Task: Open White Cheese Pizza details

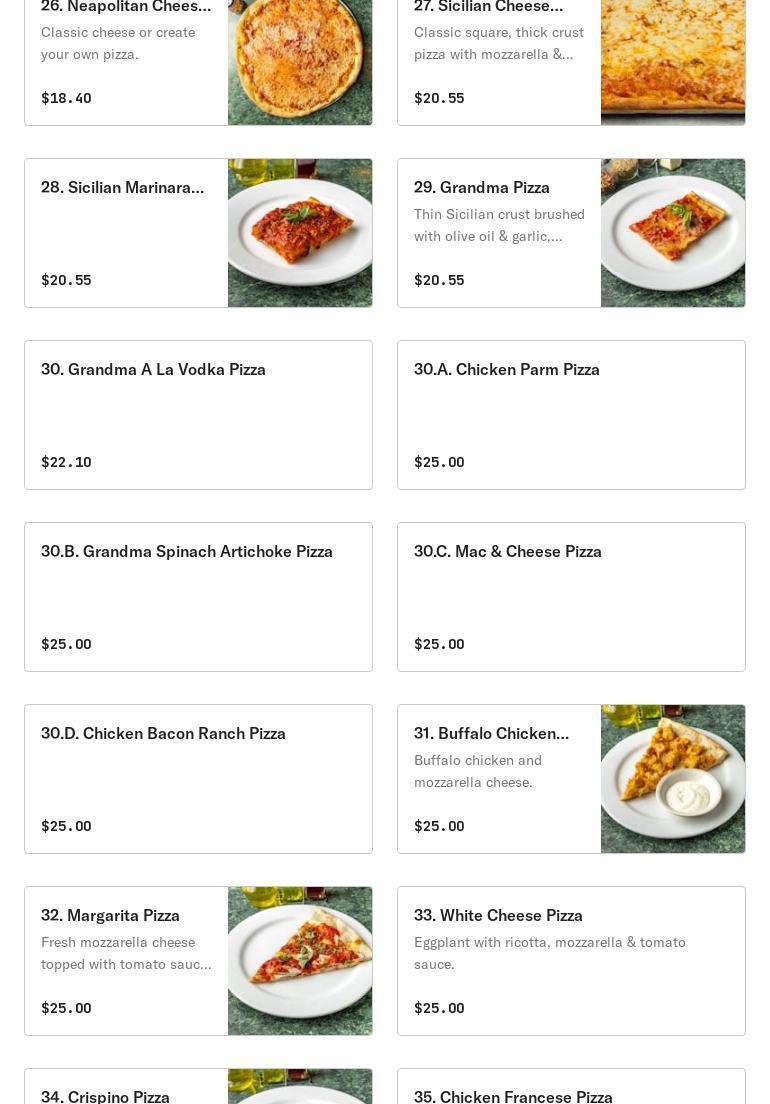Action: coord(571,961)
